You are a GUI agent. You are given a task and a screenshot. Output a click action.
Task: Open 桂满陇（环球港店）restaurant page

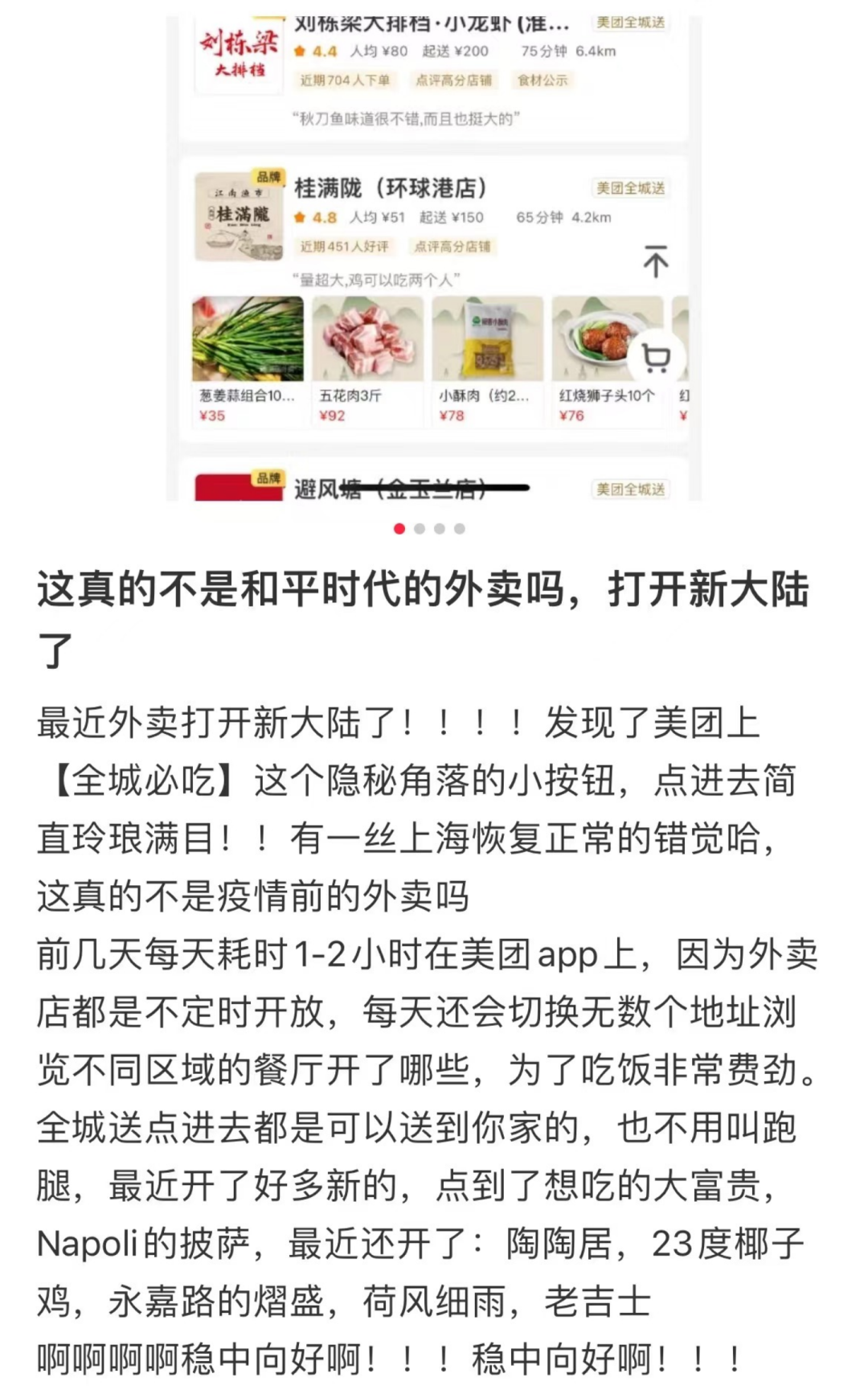click(x=390, y=188)
